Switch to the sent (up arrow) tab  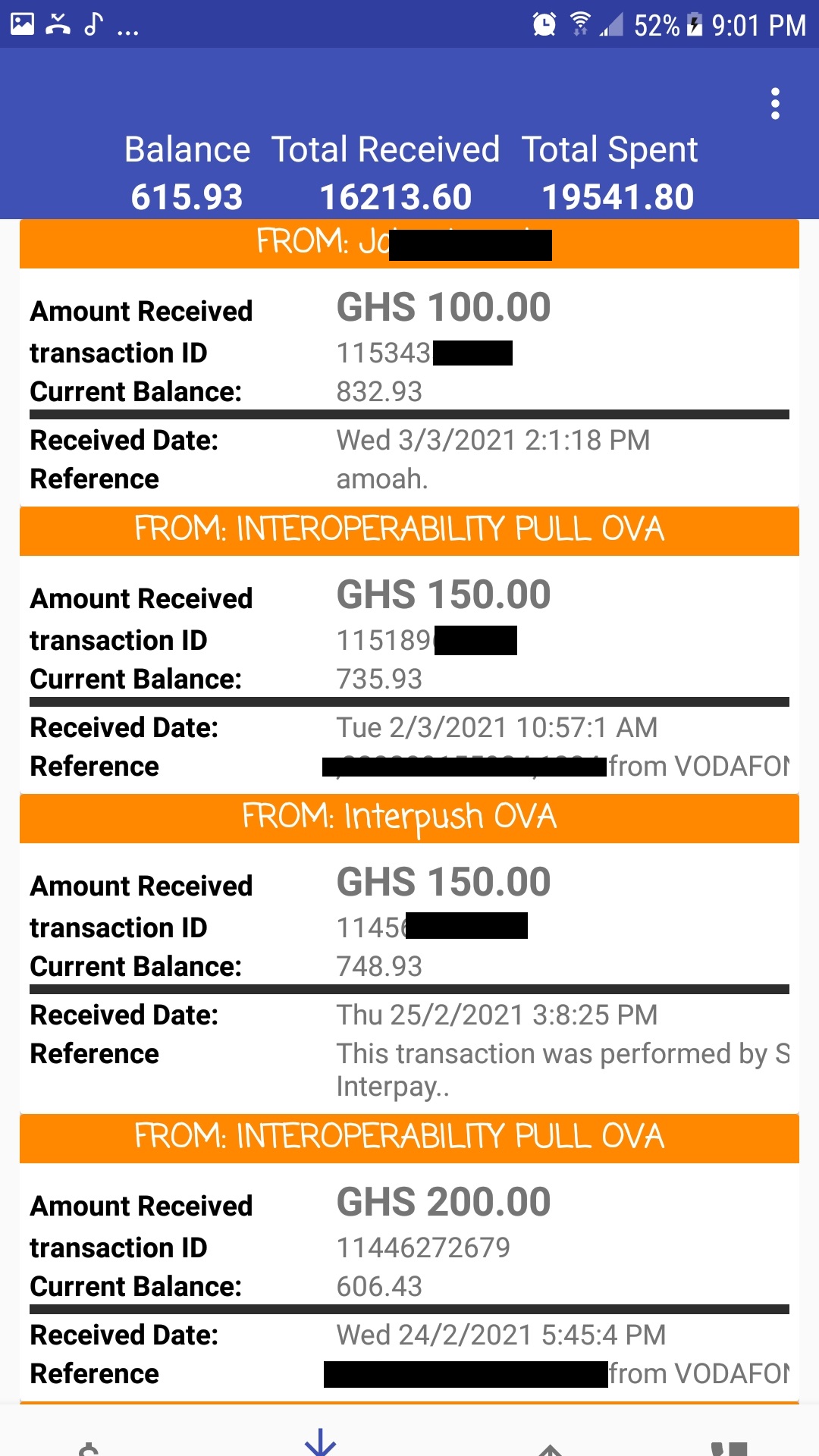550,1447
